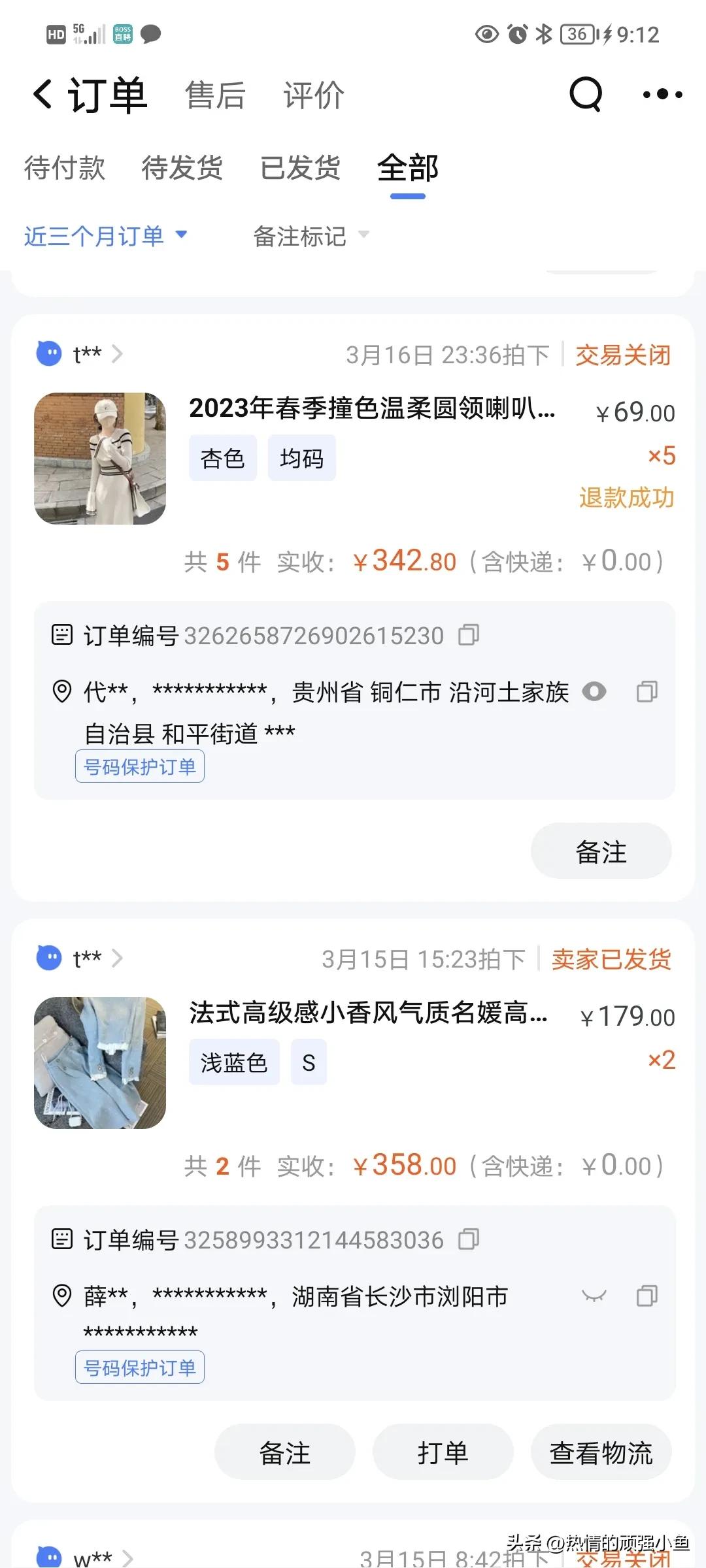
Task: Select the 浅蓝色 color variant tag
Action: click(234, 1063)
